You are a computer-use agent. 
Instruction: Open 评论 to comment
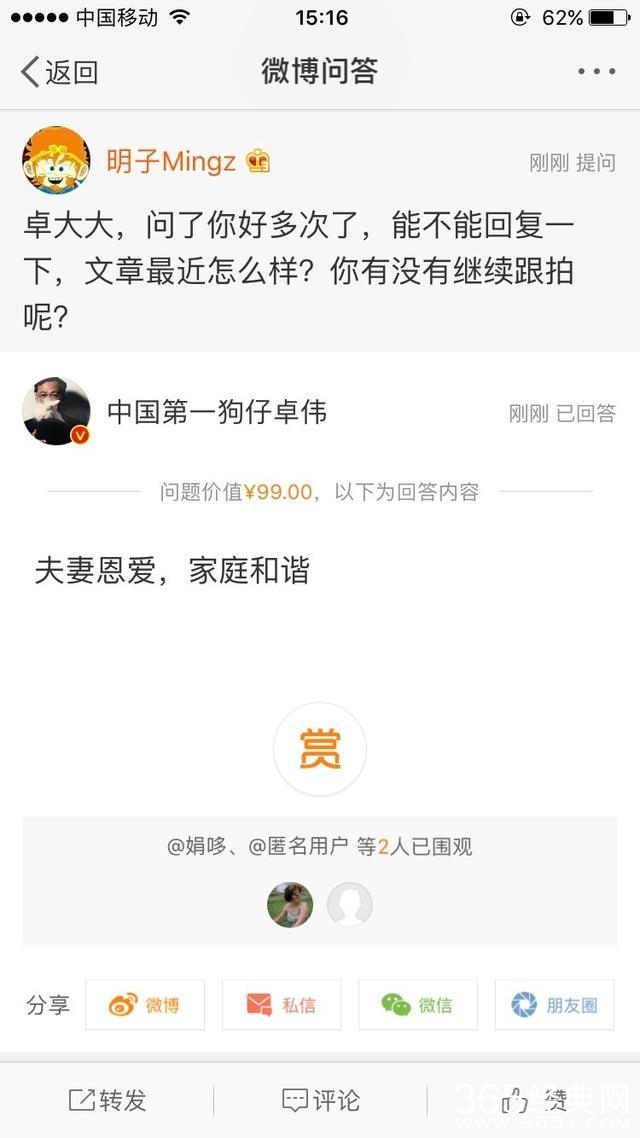point(320,1101)
